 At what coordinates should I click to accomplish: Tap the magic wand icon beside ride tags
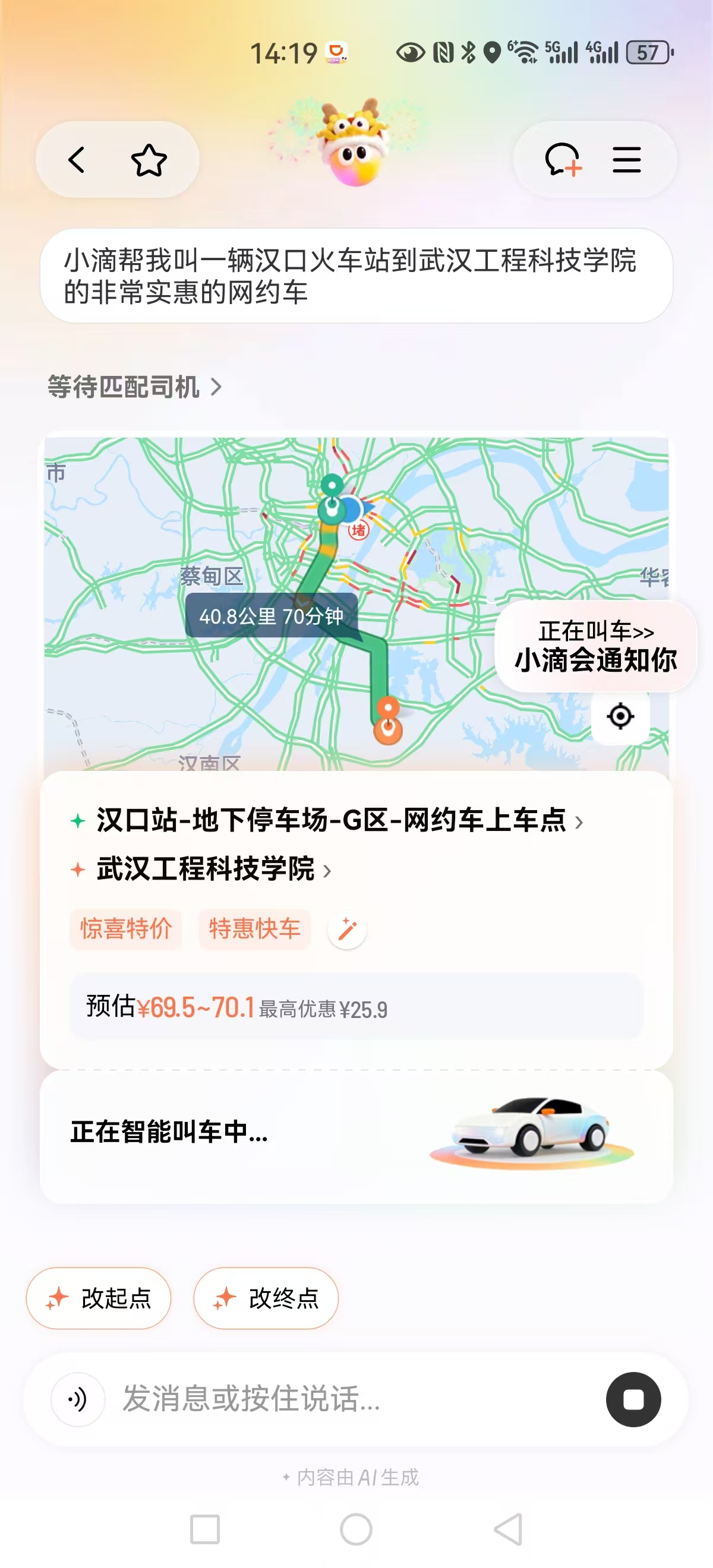(x=346, y=930)
